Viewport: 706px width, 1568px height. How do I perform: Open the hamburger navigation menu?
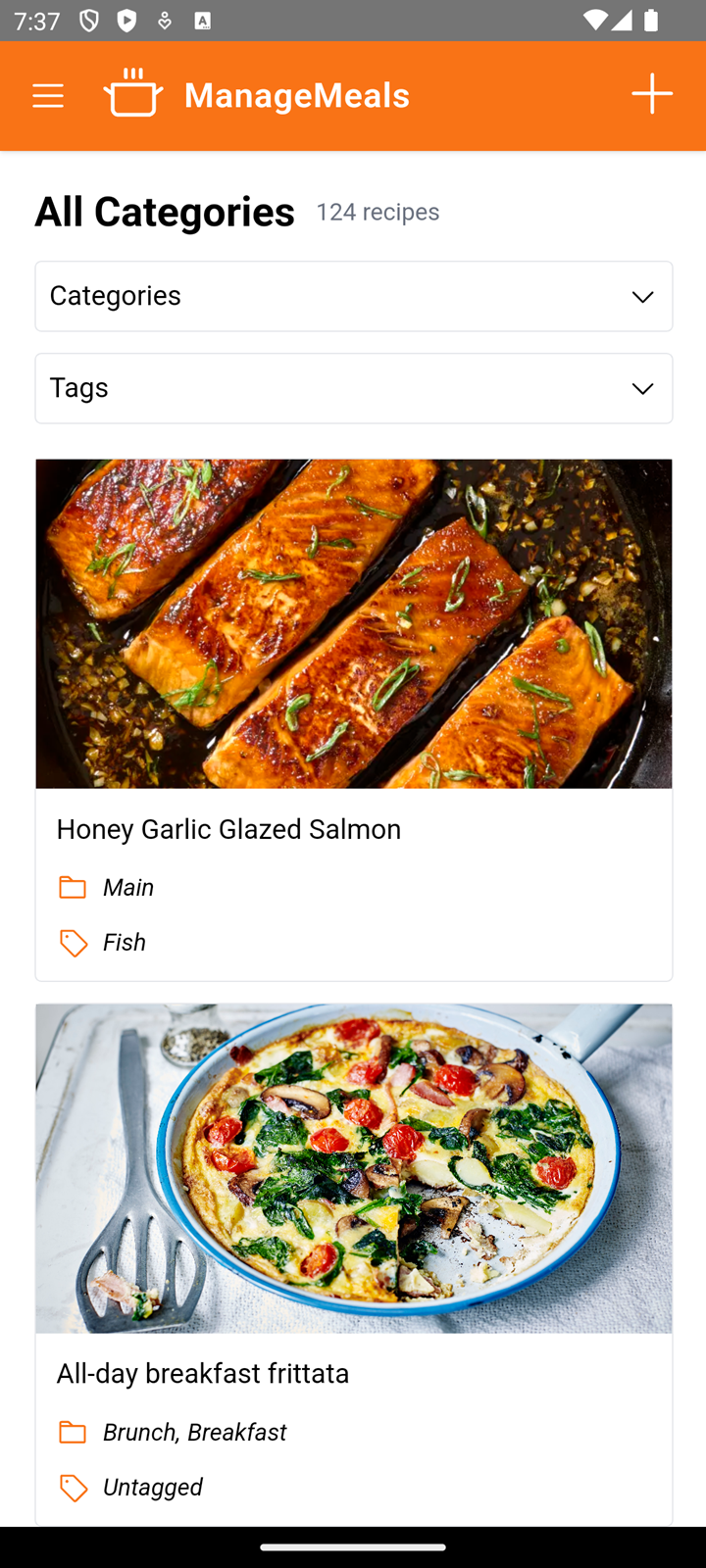(x=47, y=95)
